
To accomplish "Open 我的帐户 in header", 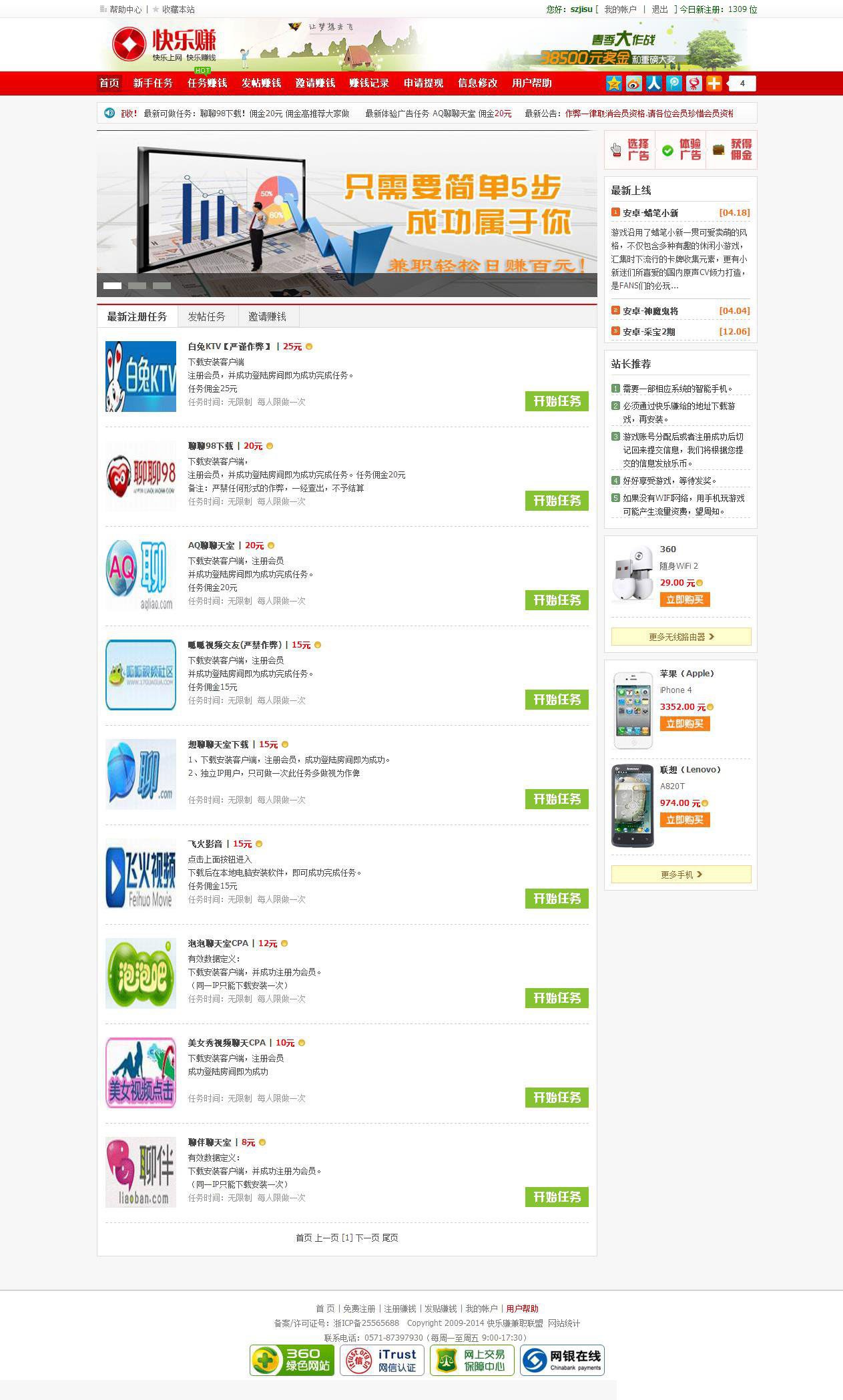I will (x=620, y=9).
